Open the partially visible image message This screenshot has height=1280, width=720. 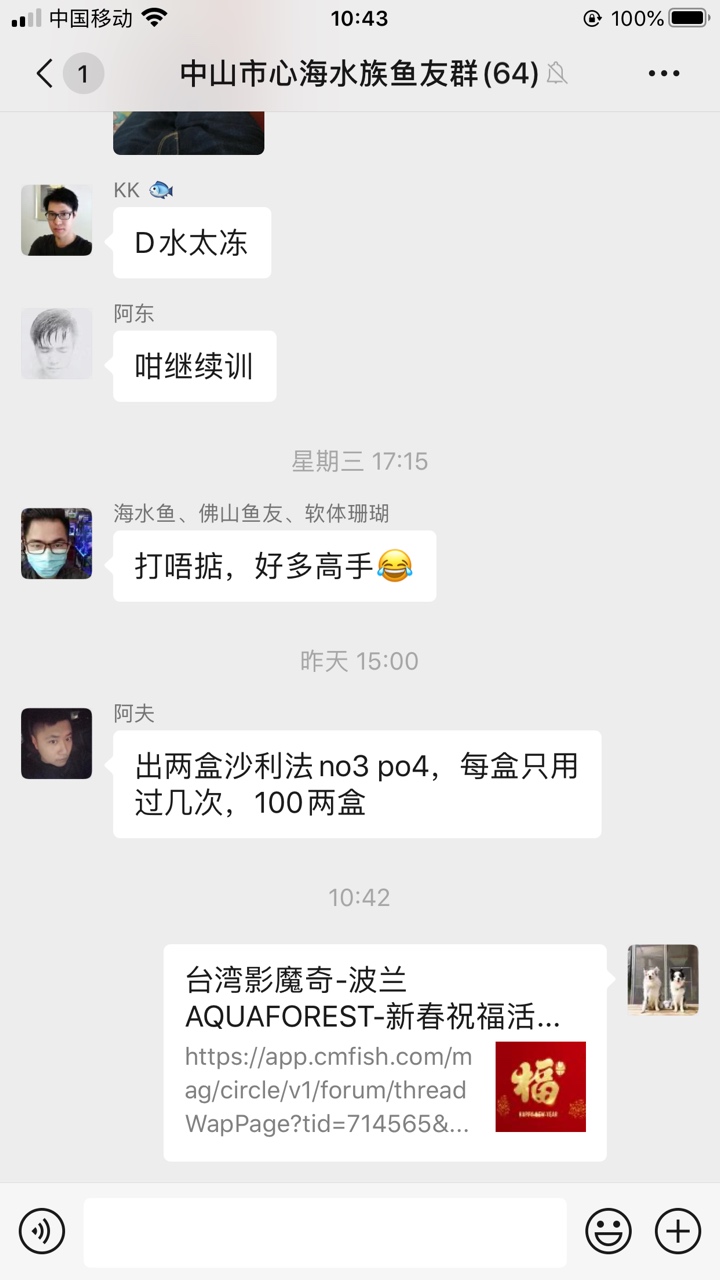(188, 133)
